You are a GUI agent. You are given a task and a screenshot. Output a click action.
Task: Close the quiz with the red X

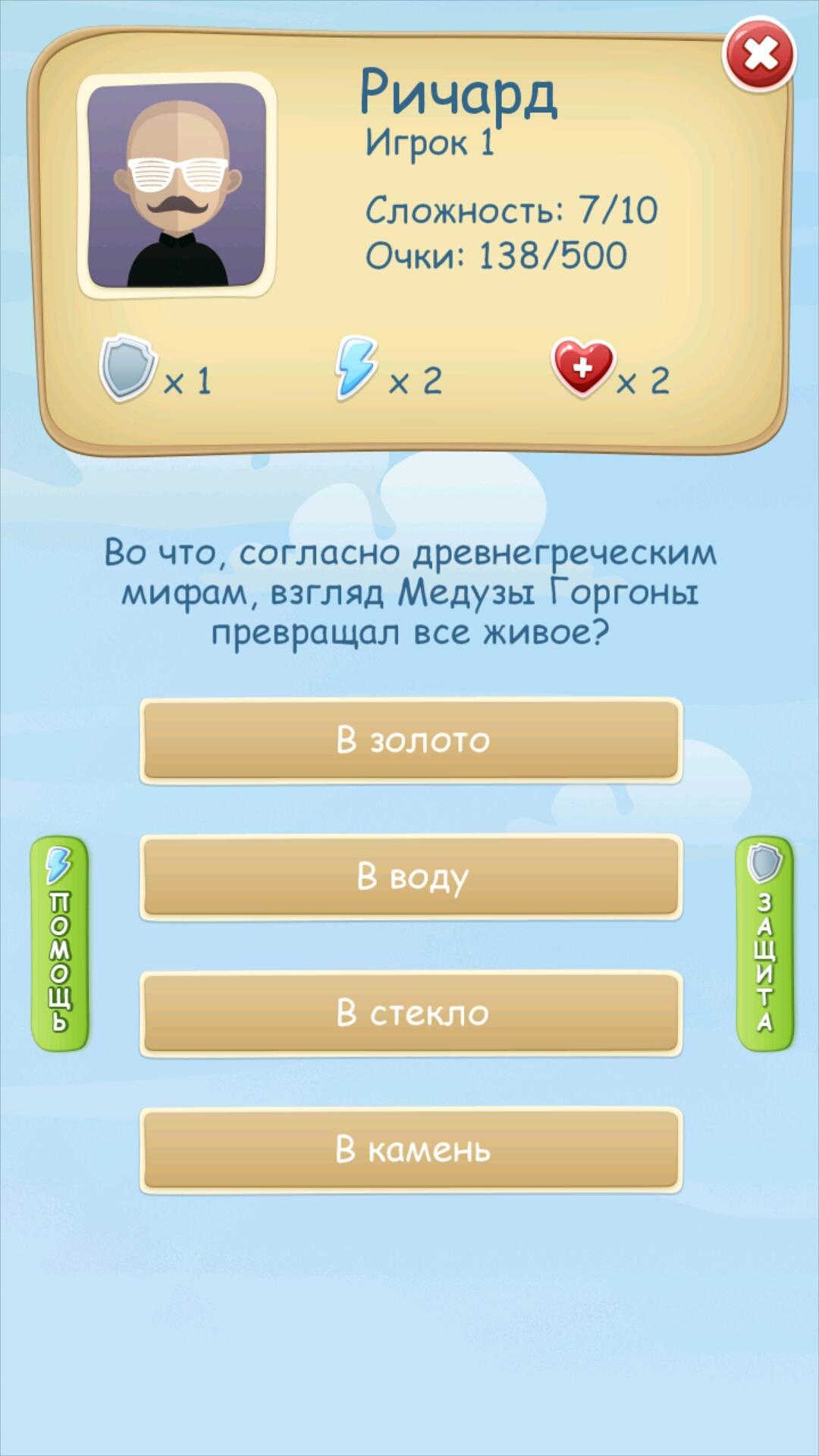tap(761, 53)
